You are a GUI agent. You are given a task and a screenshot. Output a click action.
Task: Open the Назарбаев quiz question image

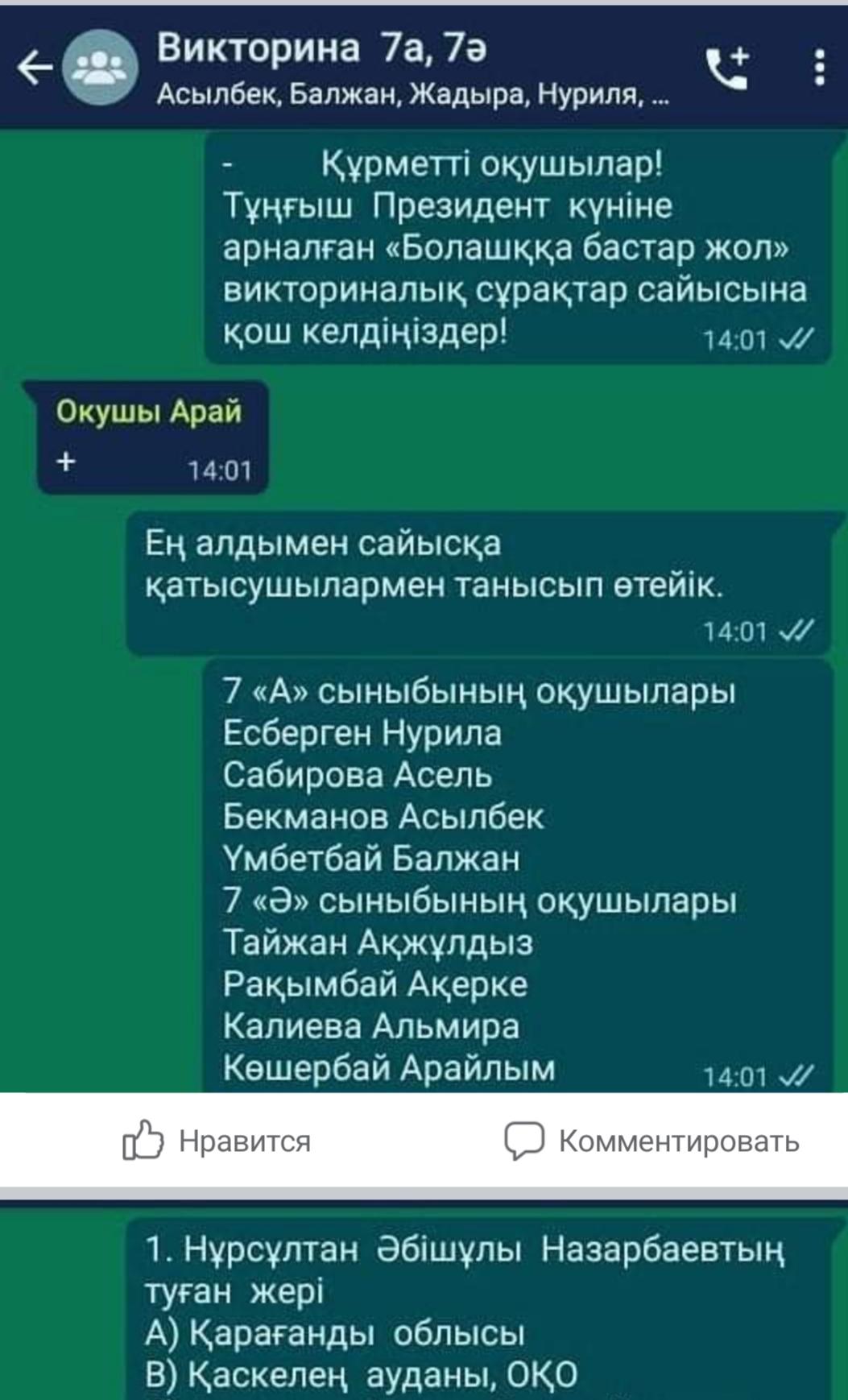424,1305
